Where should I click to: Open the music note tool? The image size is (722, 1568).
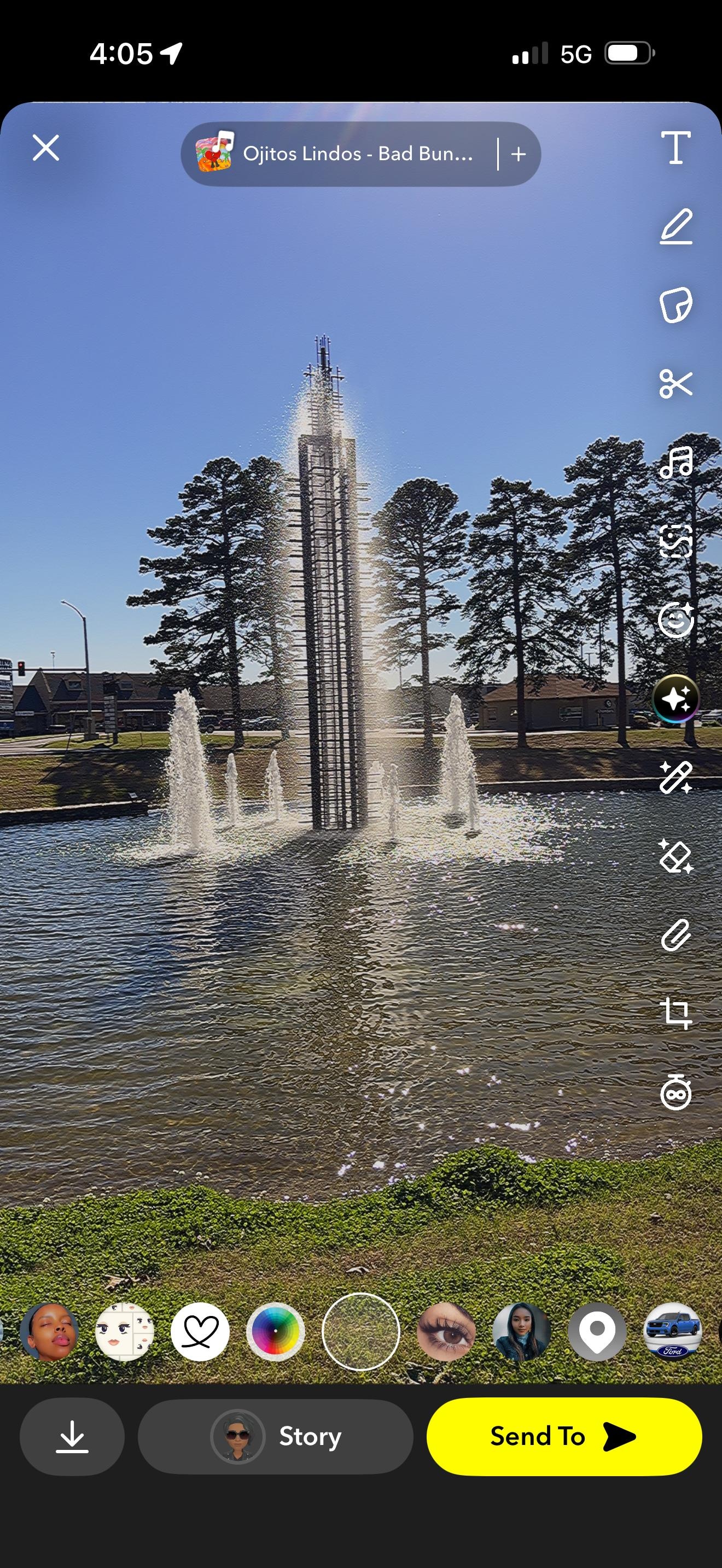(676, 463)
